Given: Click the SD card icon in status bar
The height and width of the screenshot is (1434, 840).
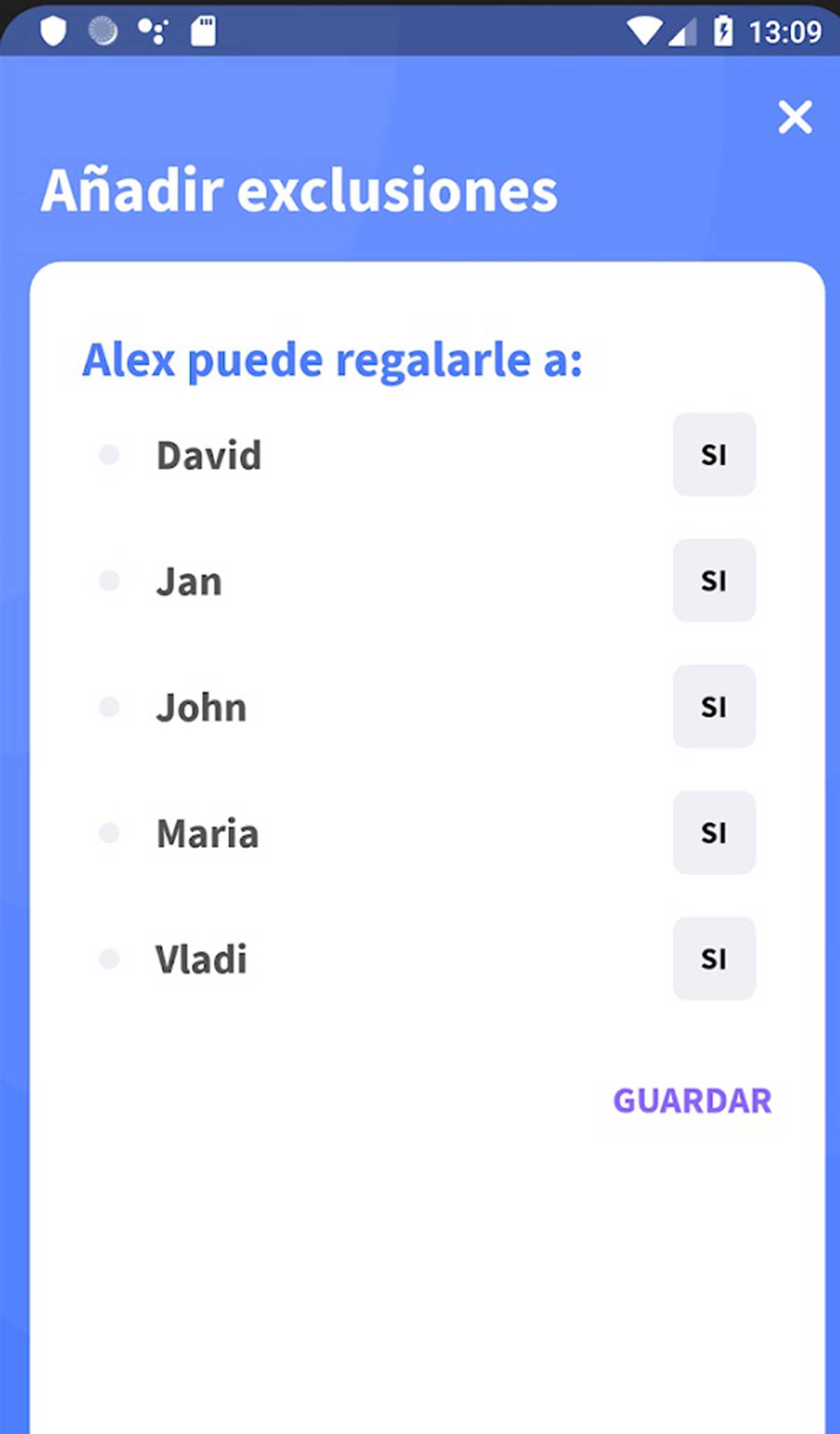Looking at the screenshot, I should (204, 28).
